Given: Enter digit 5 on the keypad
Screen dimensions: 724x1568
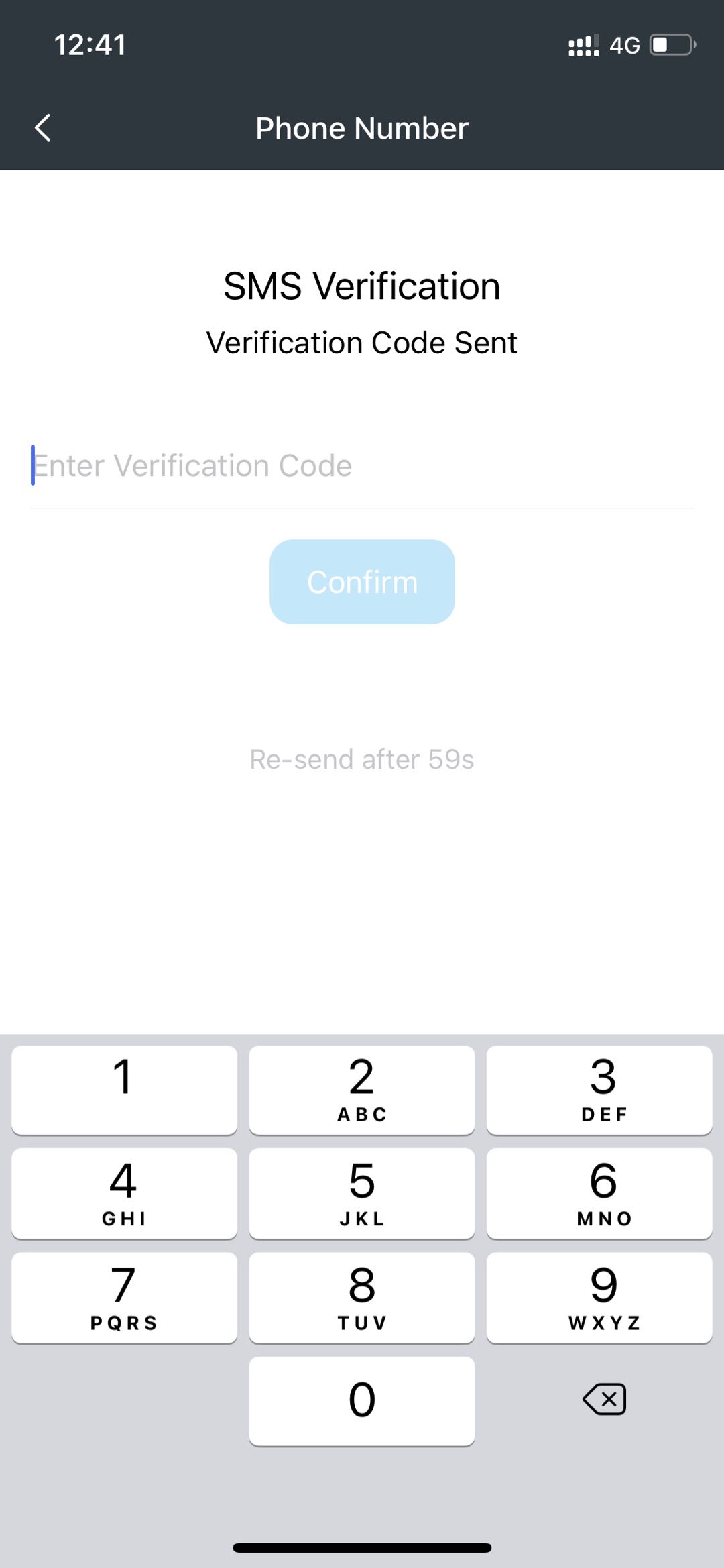Looking at the screenshot, I should 362,1193.
